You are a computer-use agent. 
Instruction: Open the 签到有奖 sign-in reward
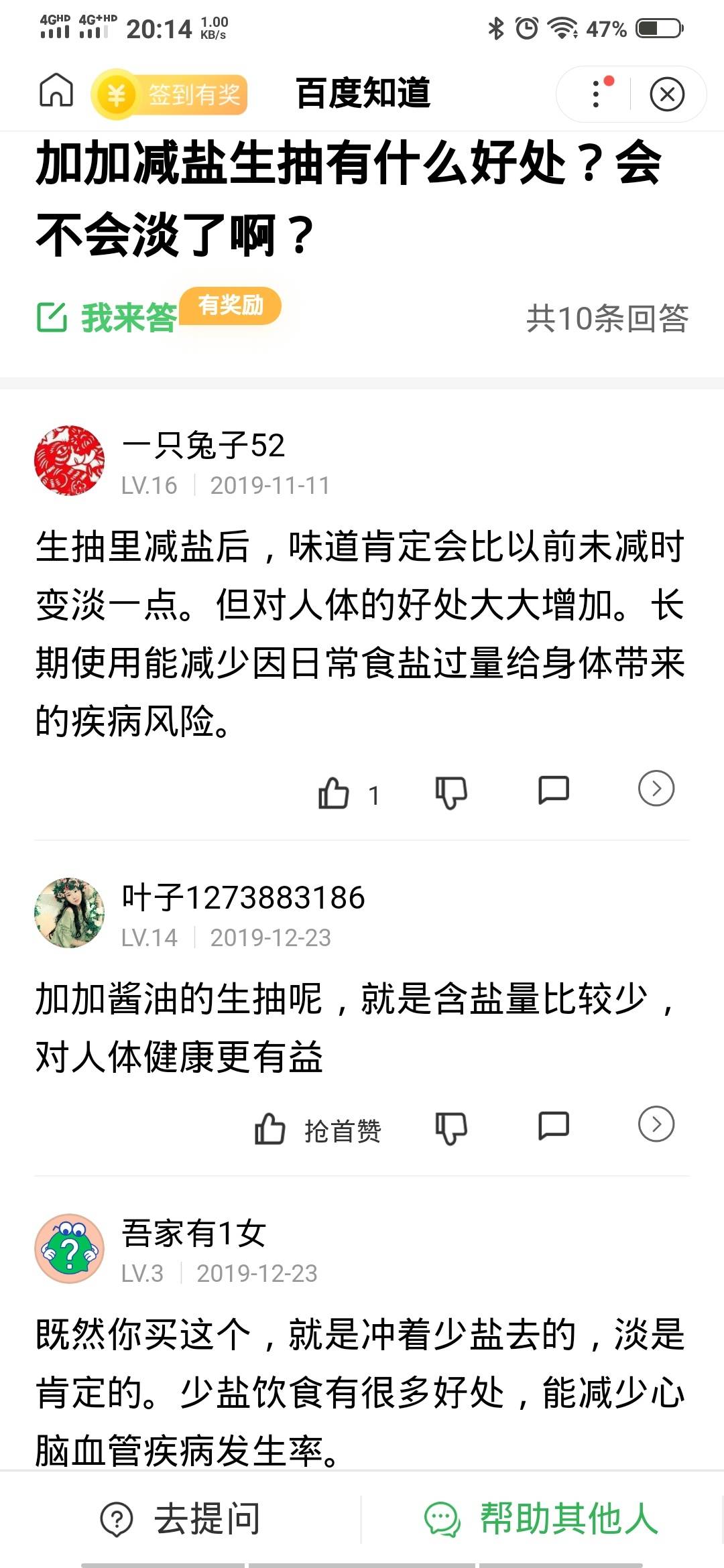pyautogui.click(x=172, y=94)
